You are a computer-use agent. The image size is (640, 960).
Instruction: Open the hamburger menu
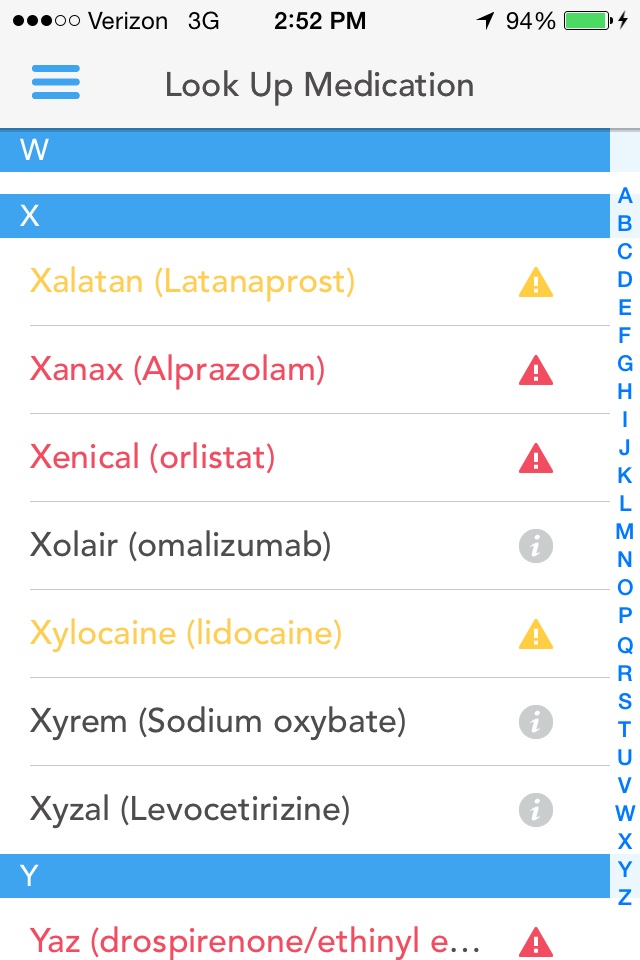tap(56, 82)
